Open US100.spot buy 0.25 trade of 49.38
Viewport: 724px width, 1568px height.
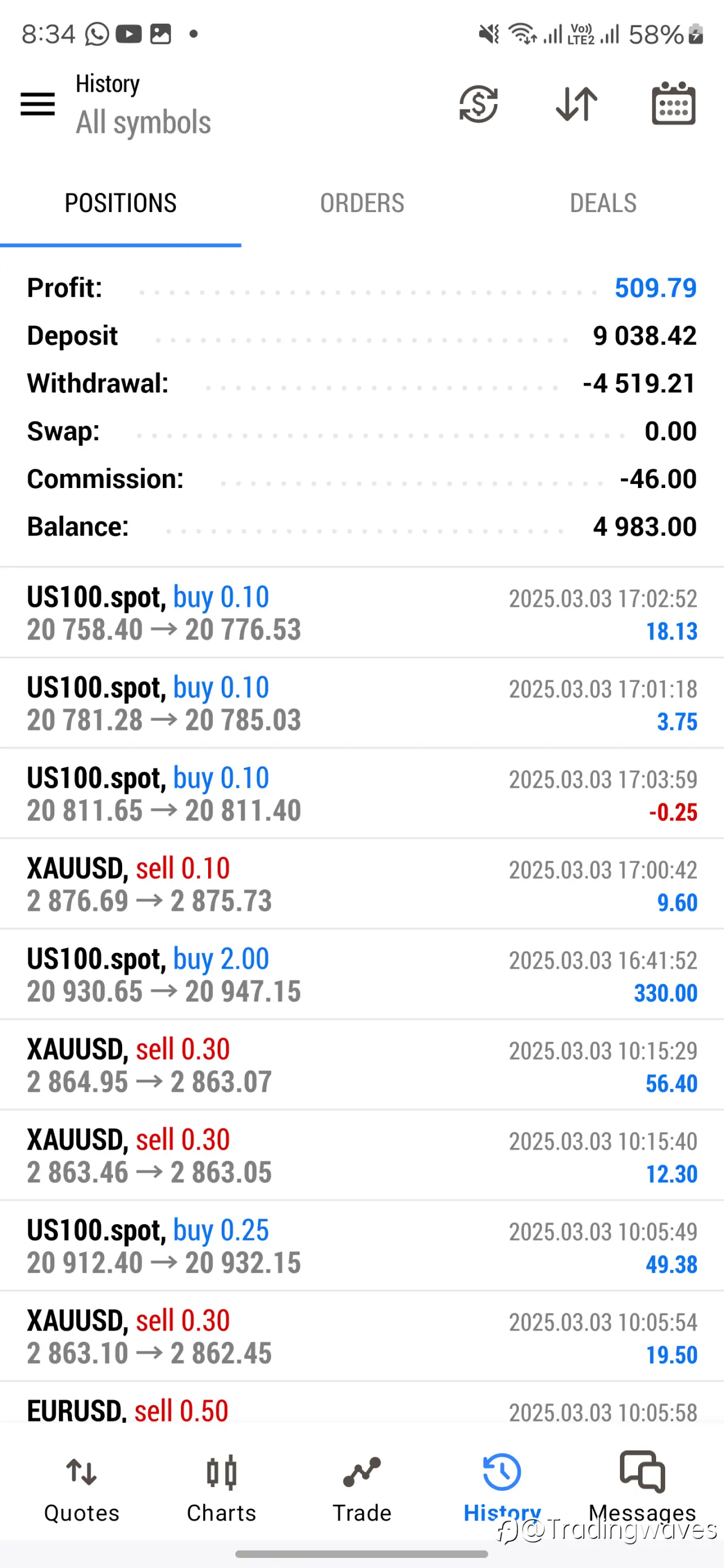click(x=361, y=1246)
